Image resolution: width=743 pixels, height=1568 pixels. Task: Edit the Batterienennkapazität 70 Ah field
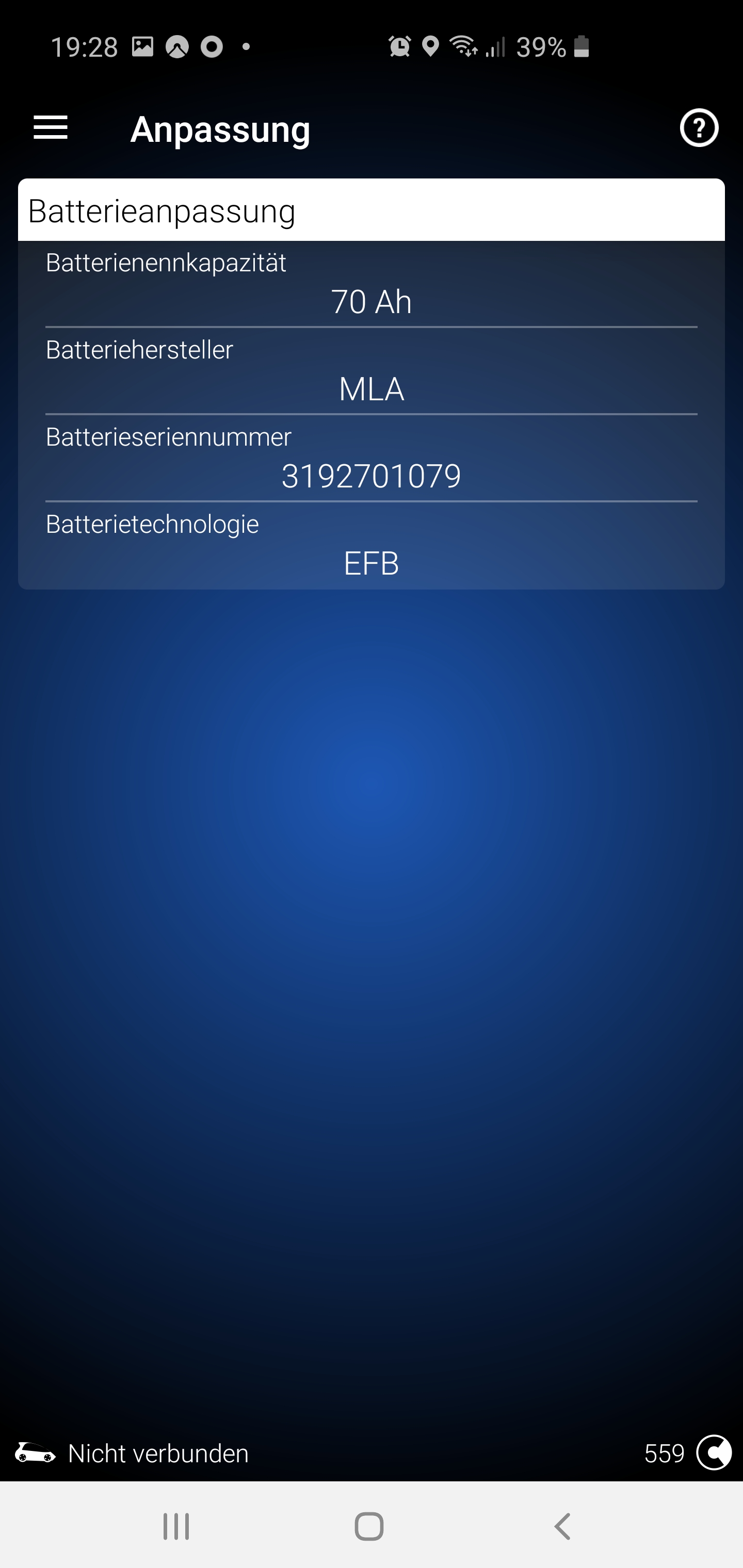(371, 302)
